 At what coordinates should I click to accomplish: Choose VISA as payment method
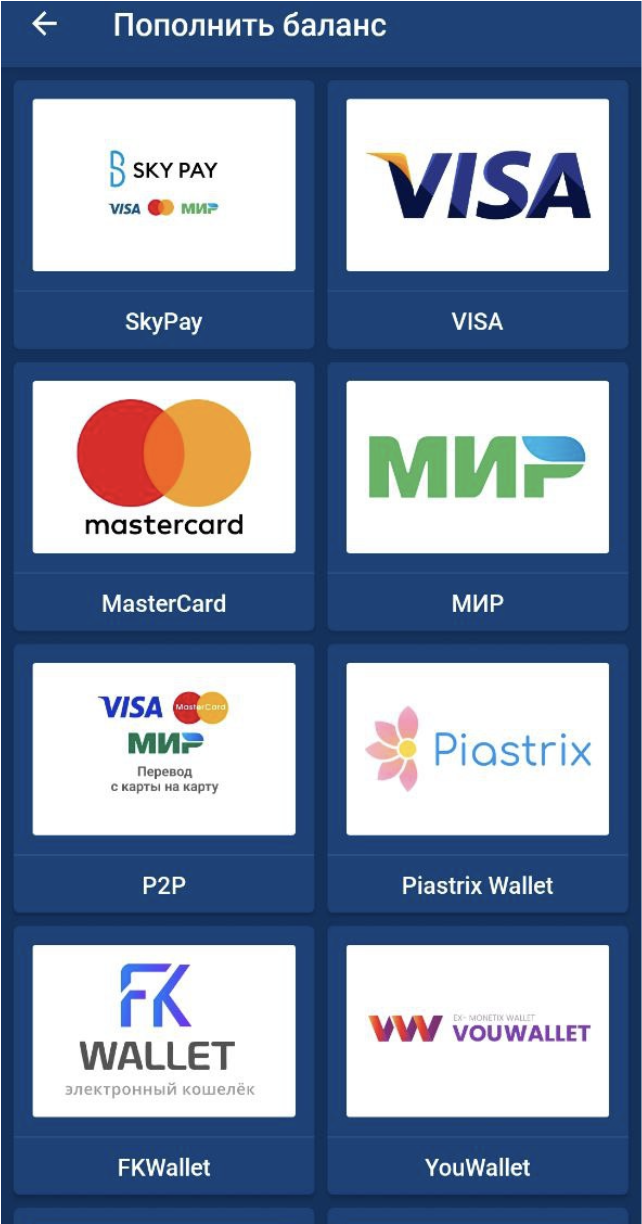478,214
